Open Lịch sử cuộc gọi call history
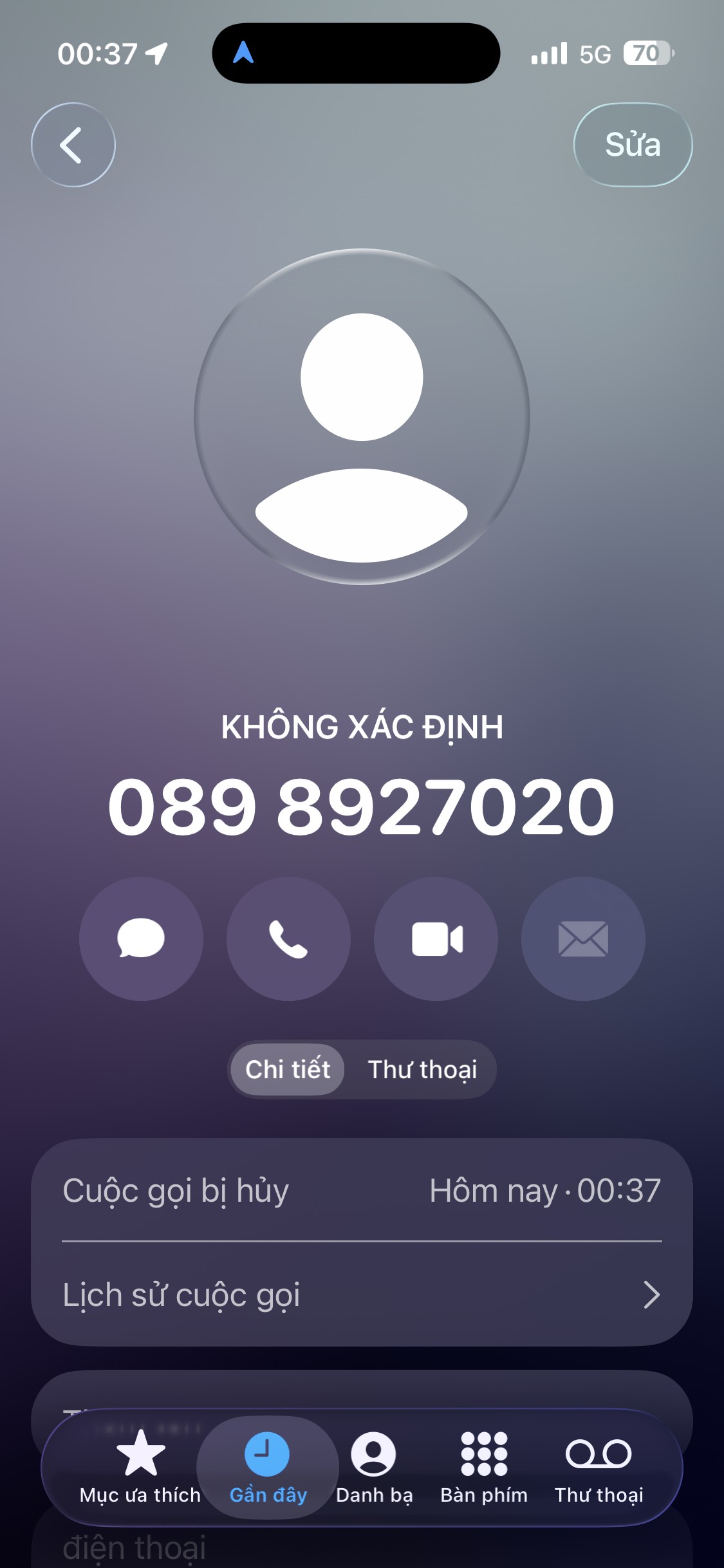Image resolution: width=724 pixels, height=1568 pixels. (362, 1294)
